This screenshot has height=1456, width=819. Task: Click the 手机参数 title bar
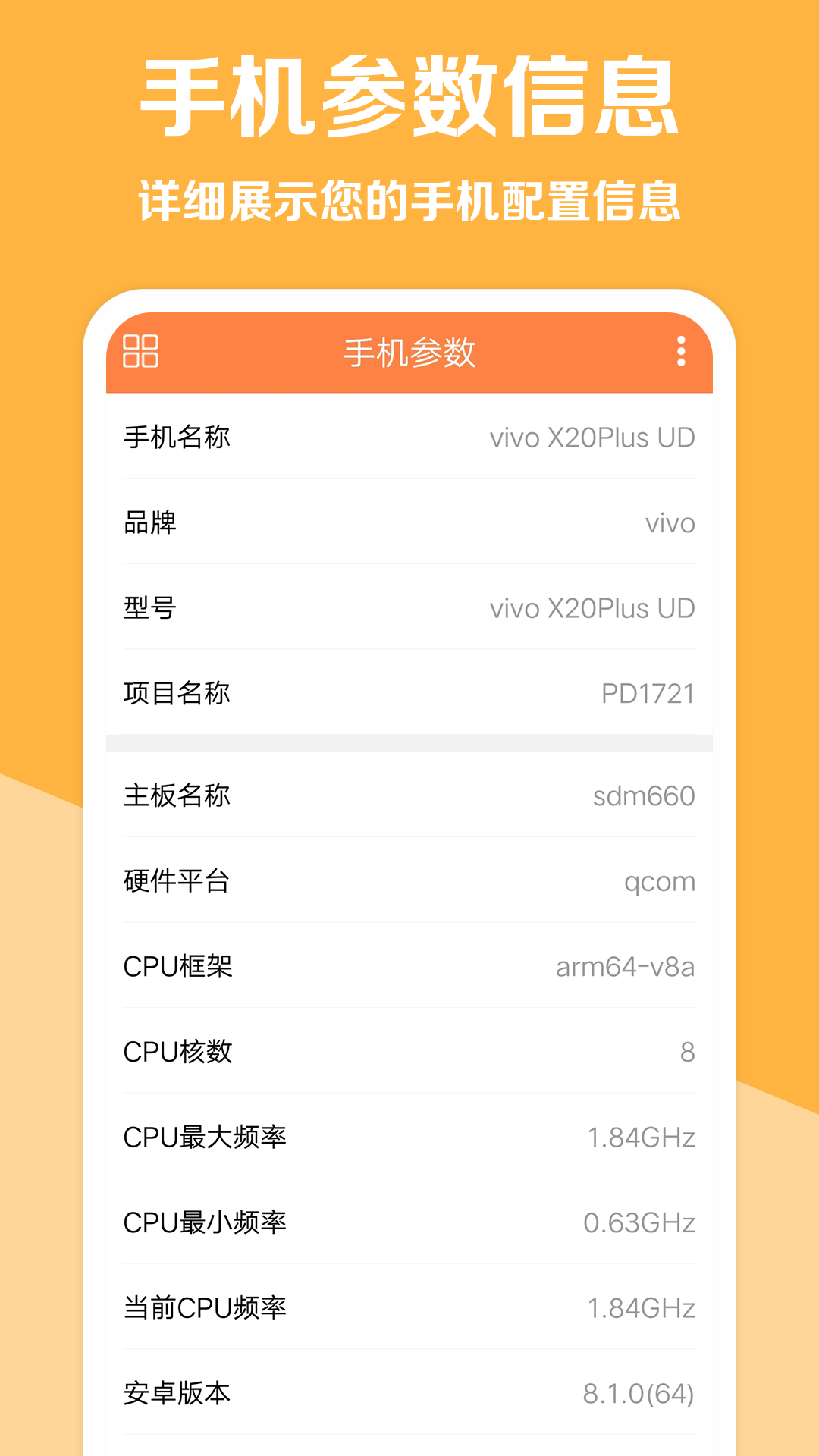(x=409, y=351)
